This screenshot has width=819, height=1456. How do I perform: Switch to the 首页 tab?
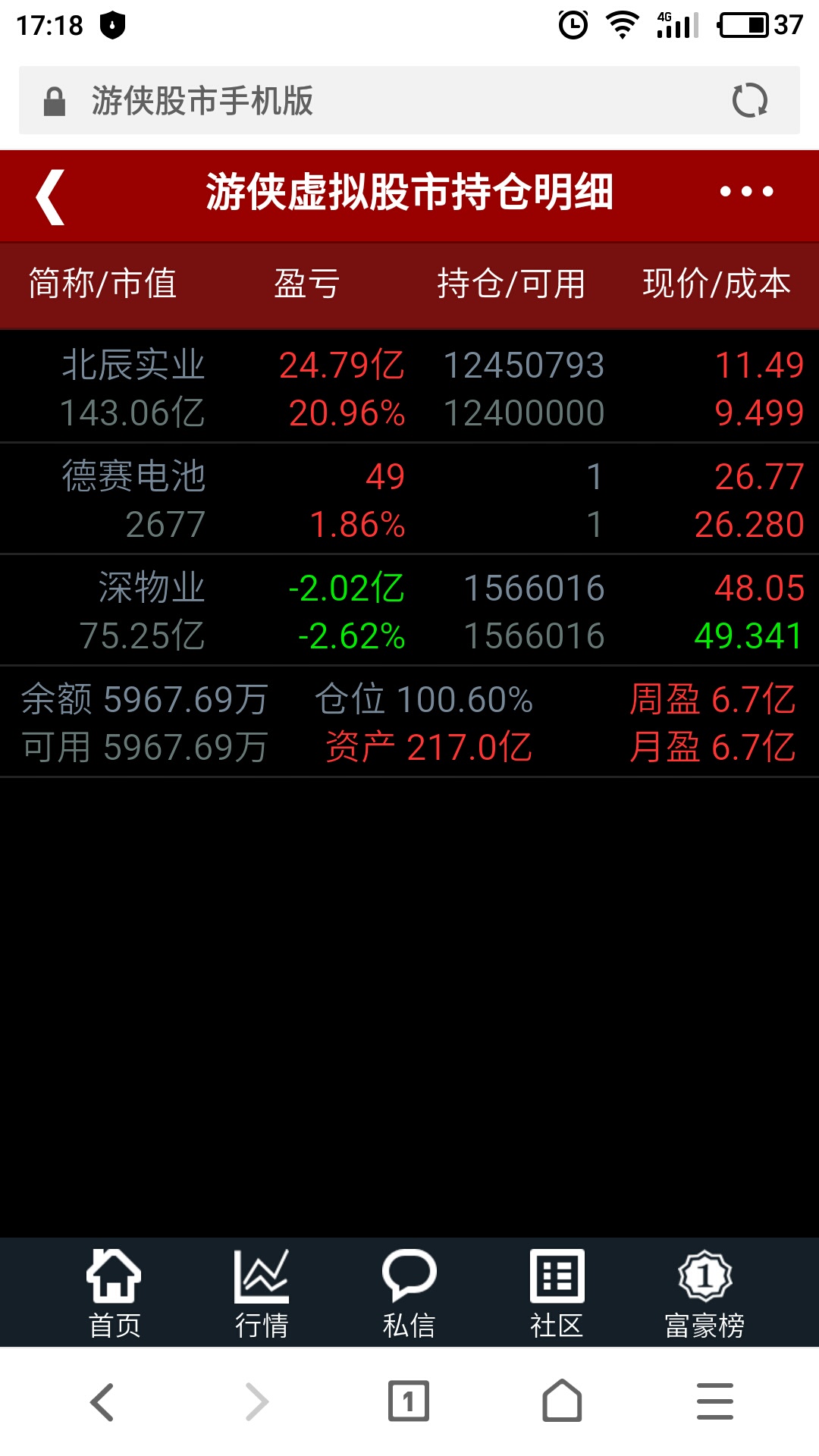click(115, 1293)
